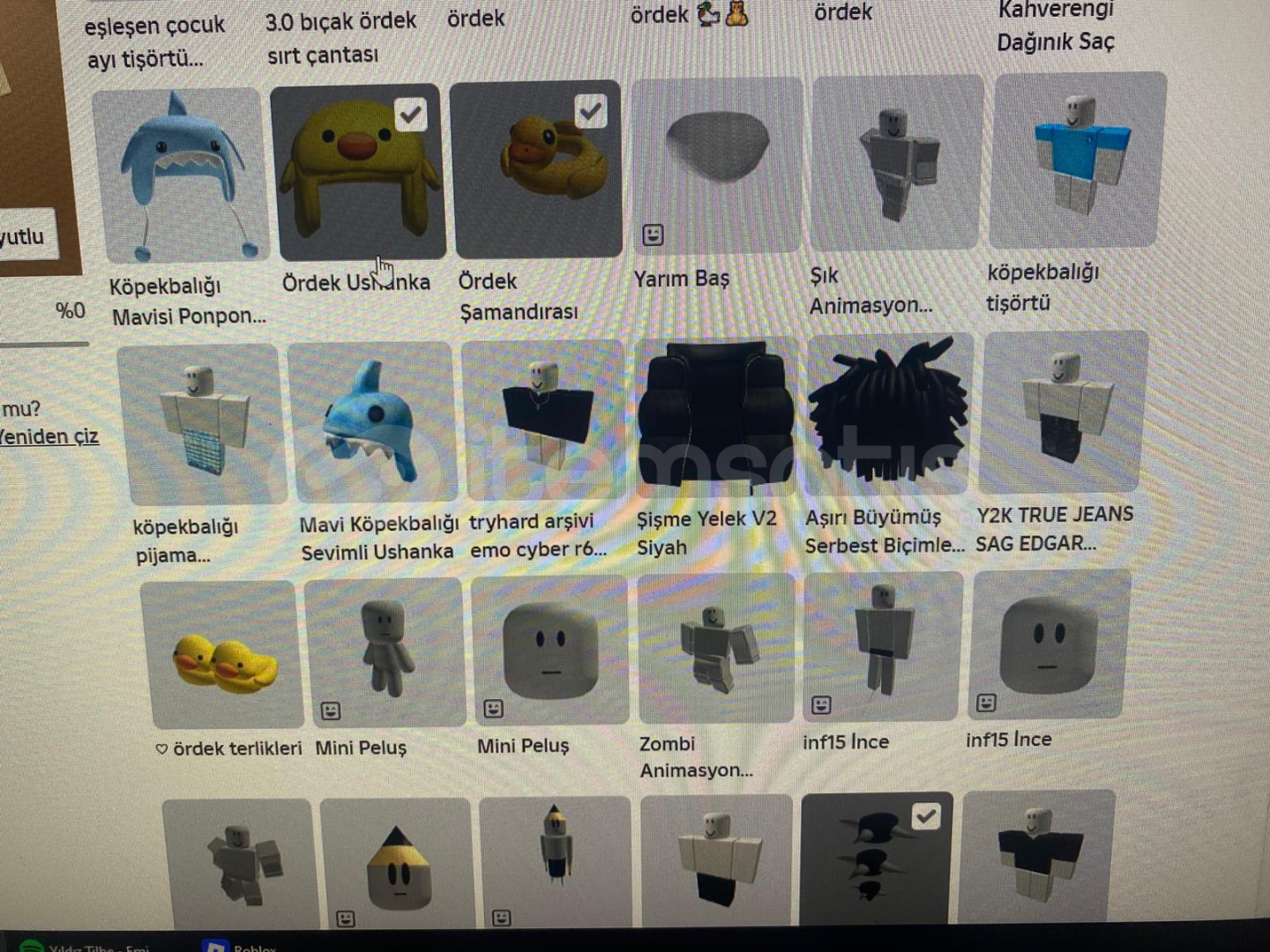The image size is (1270, 952).
Task: Select the Yarım Baş item
Action: coord(717,166)
